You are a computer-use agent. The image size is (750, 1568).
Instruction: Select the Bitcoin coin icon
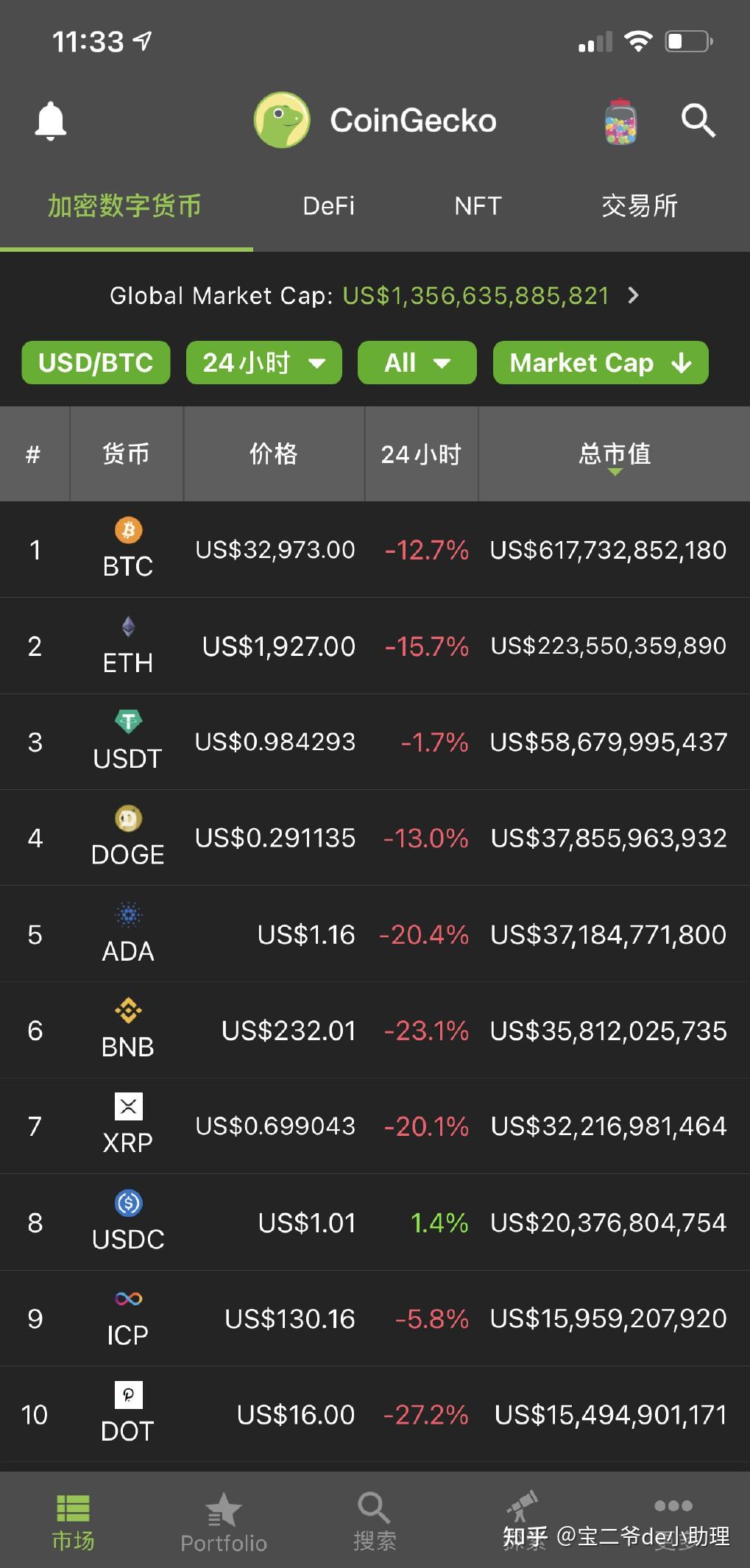(x=127, y=529)
